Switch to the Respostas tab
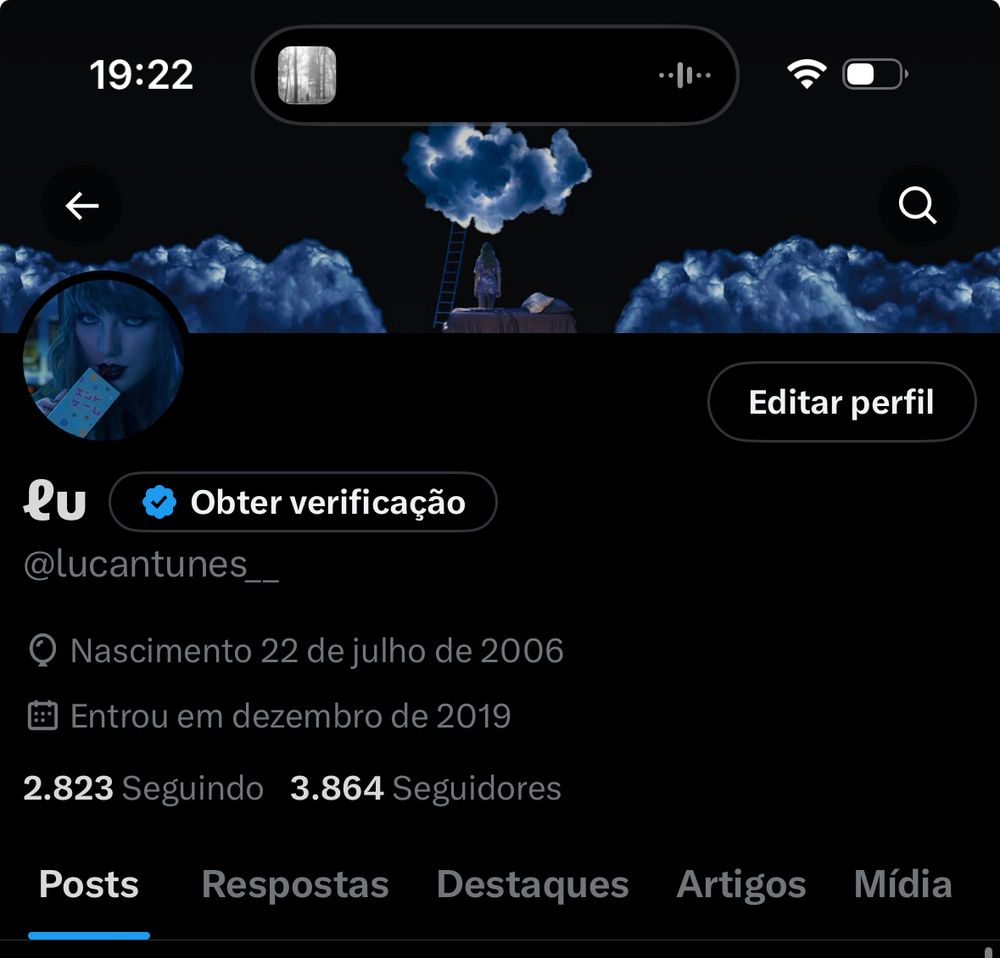Screen dimensions: 1000x958 pos(295,885)
